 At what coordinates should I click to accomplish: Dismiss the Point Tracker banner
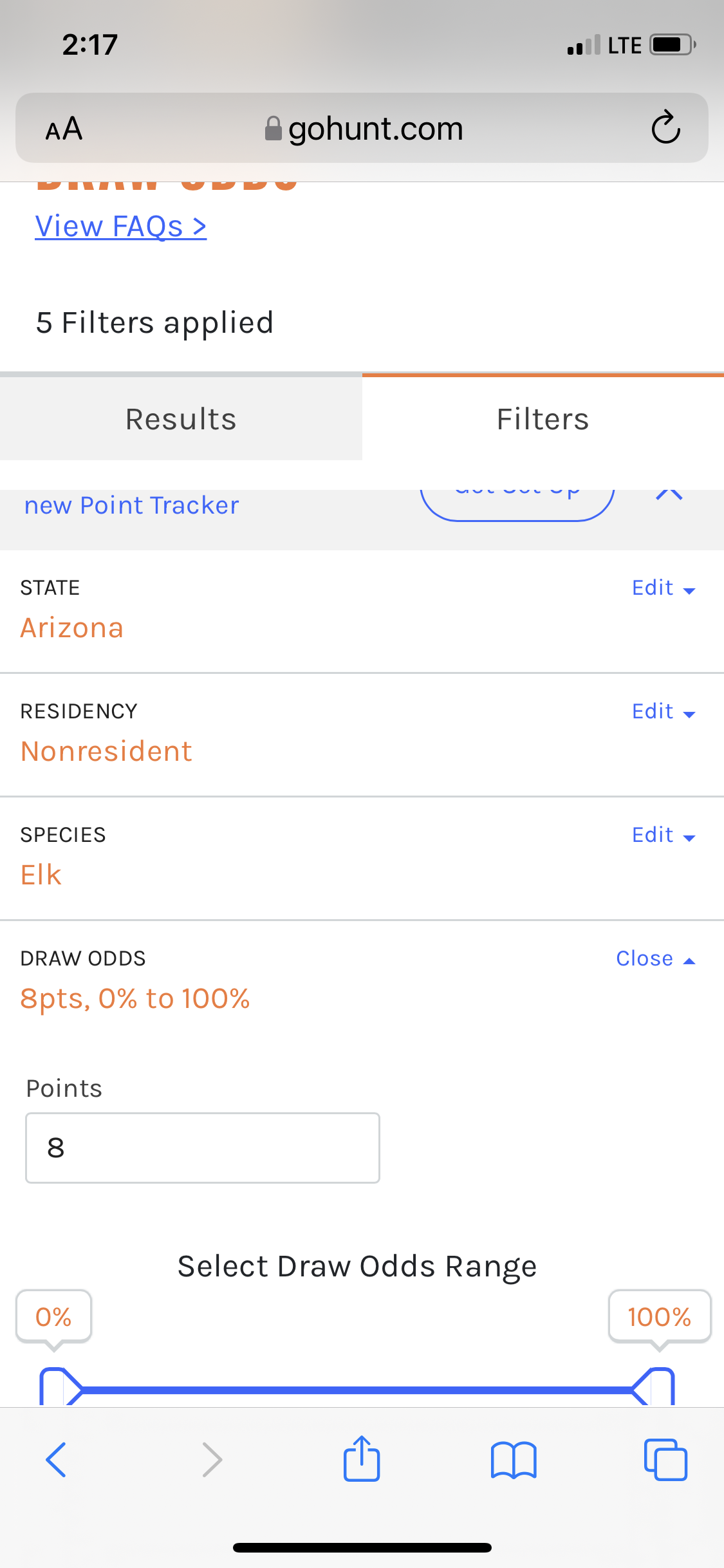[669, 494]
